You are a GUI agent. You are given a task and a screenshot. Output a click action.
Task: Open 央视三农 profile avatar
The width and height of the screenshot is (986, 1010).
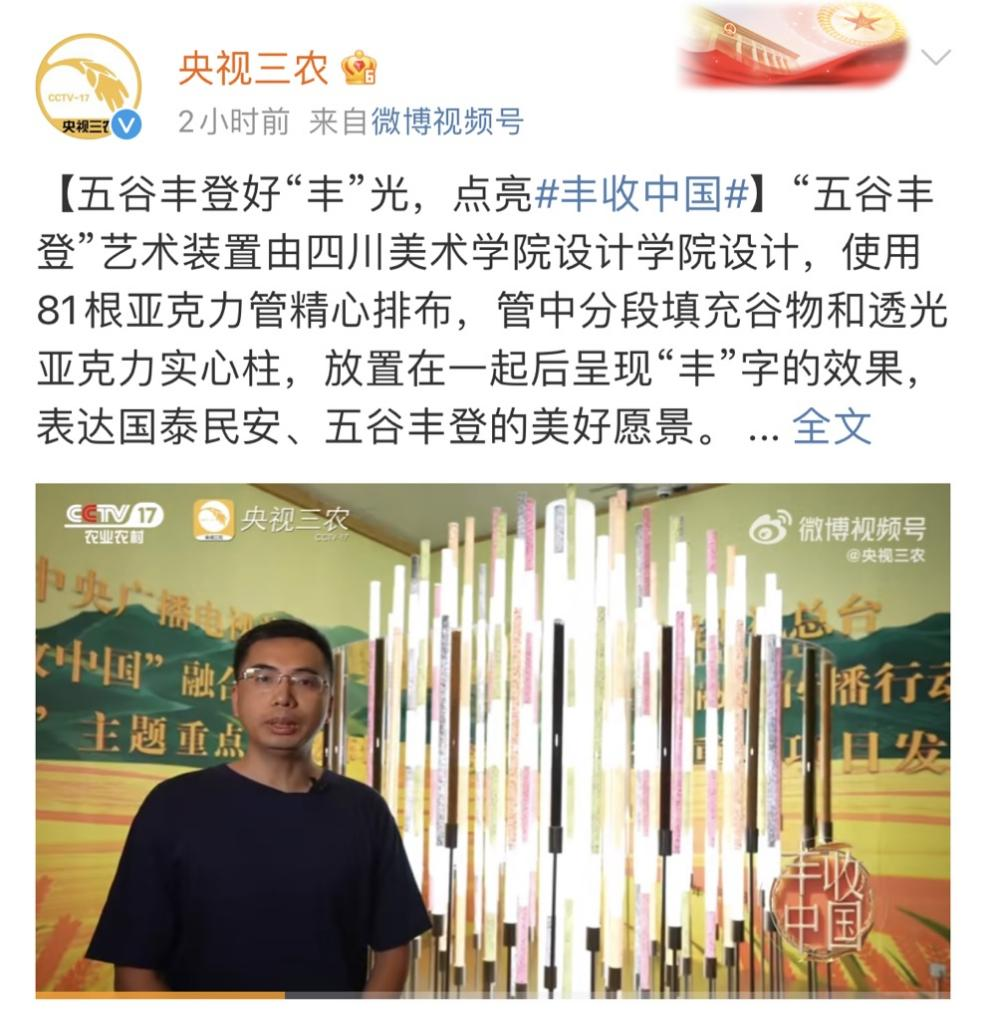point(88,86)
